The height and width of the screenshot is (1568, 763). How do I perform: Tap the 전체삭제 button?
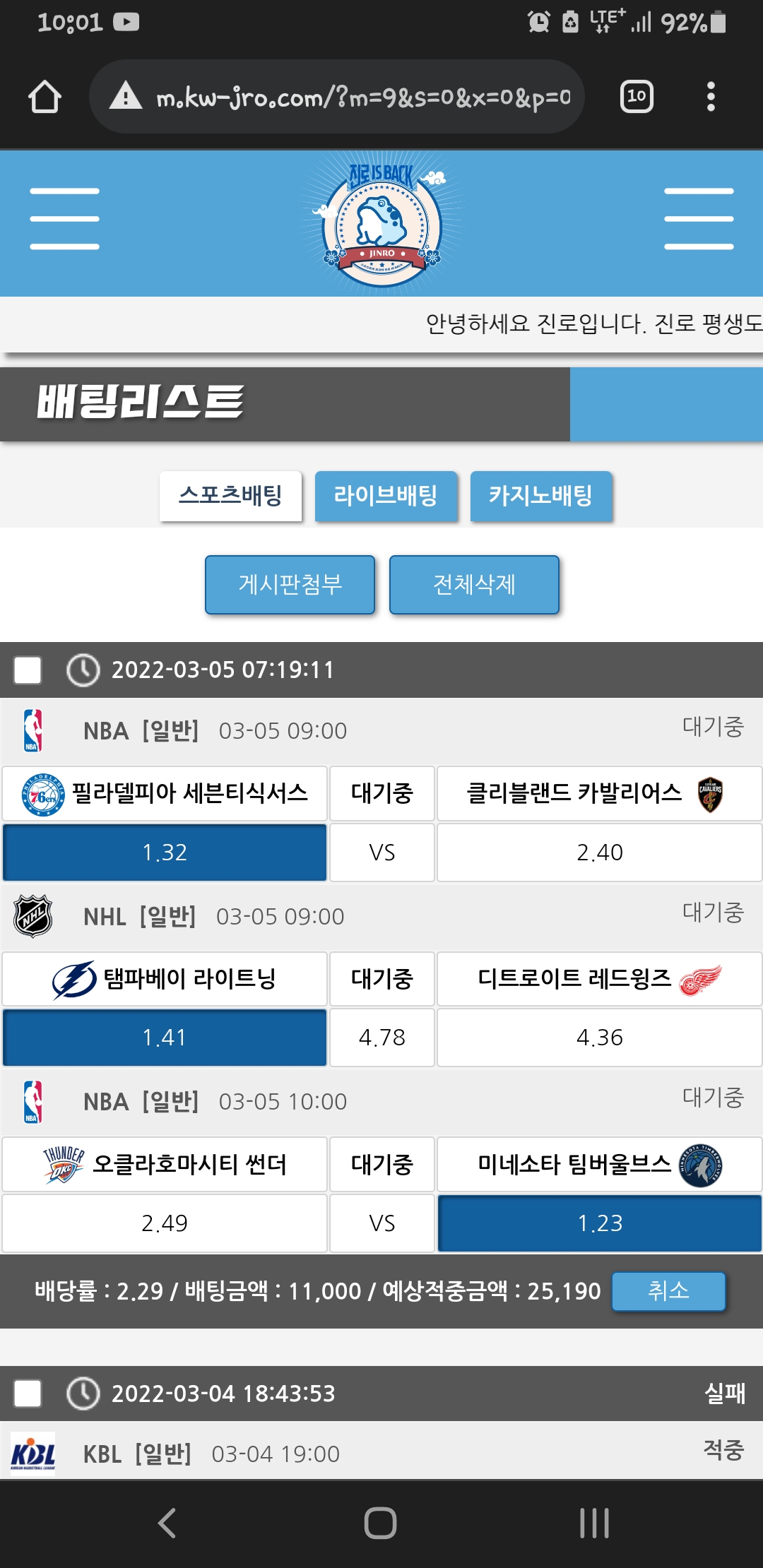click(474, 585)
